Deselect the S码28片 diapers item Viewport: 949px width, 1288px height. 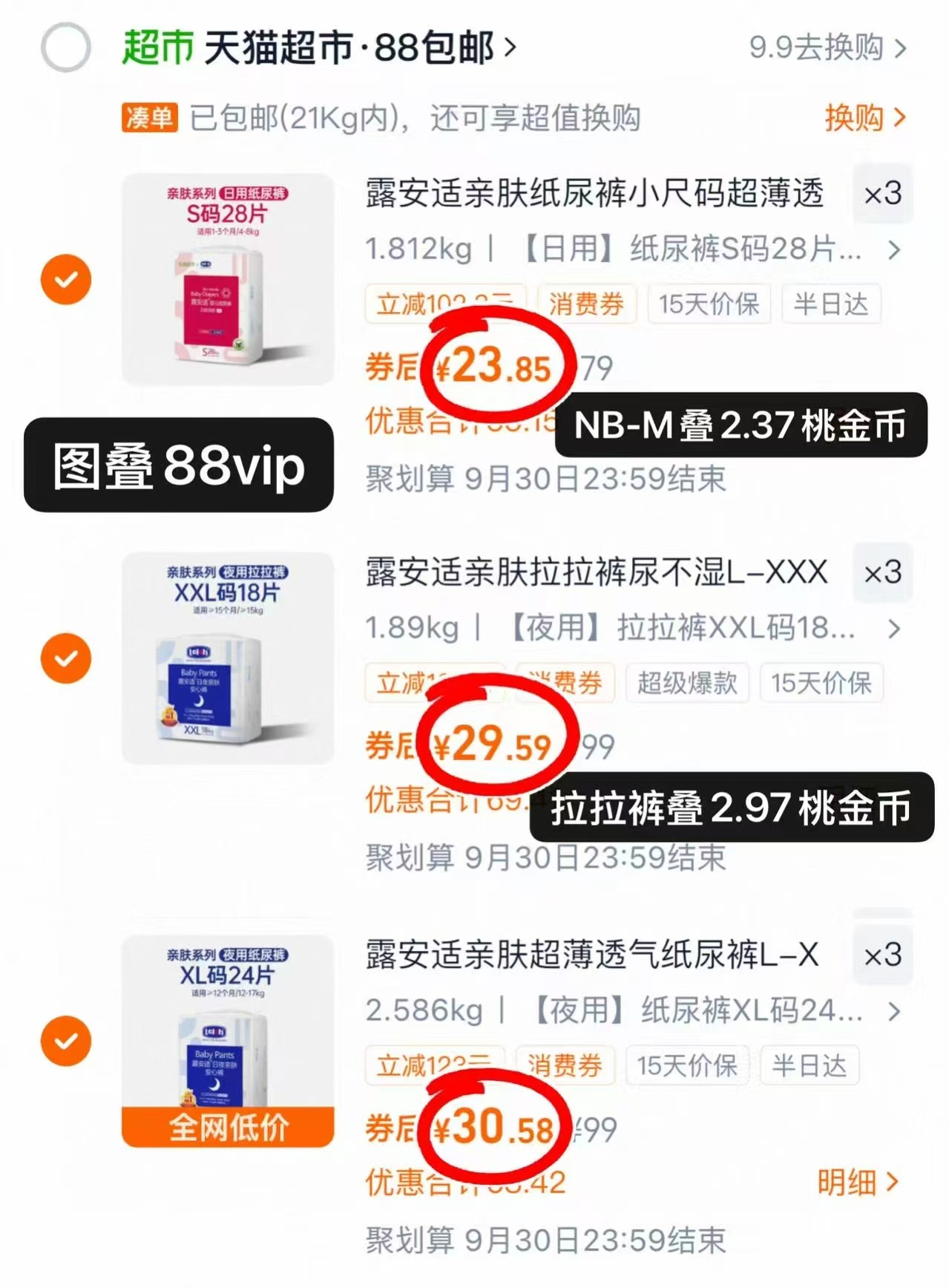[x=65, y=279]
